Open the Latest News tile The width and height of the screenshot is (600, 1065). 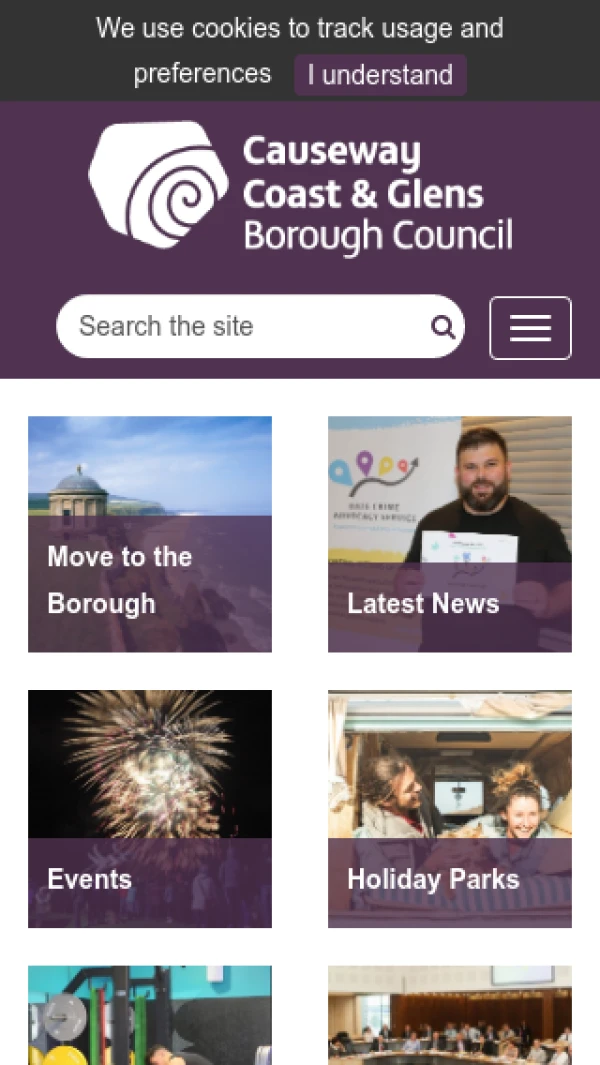coord(450,534)
